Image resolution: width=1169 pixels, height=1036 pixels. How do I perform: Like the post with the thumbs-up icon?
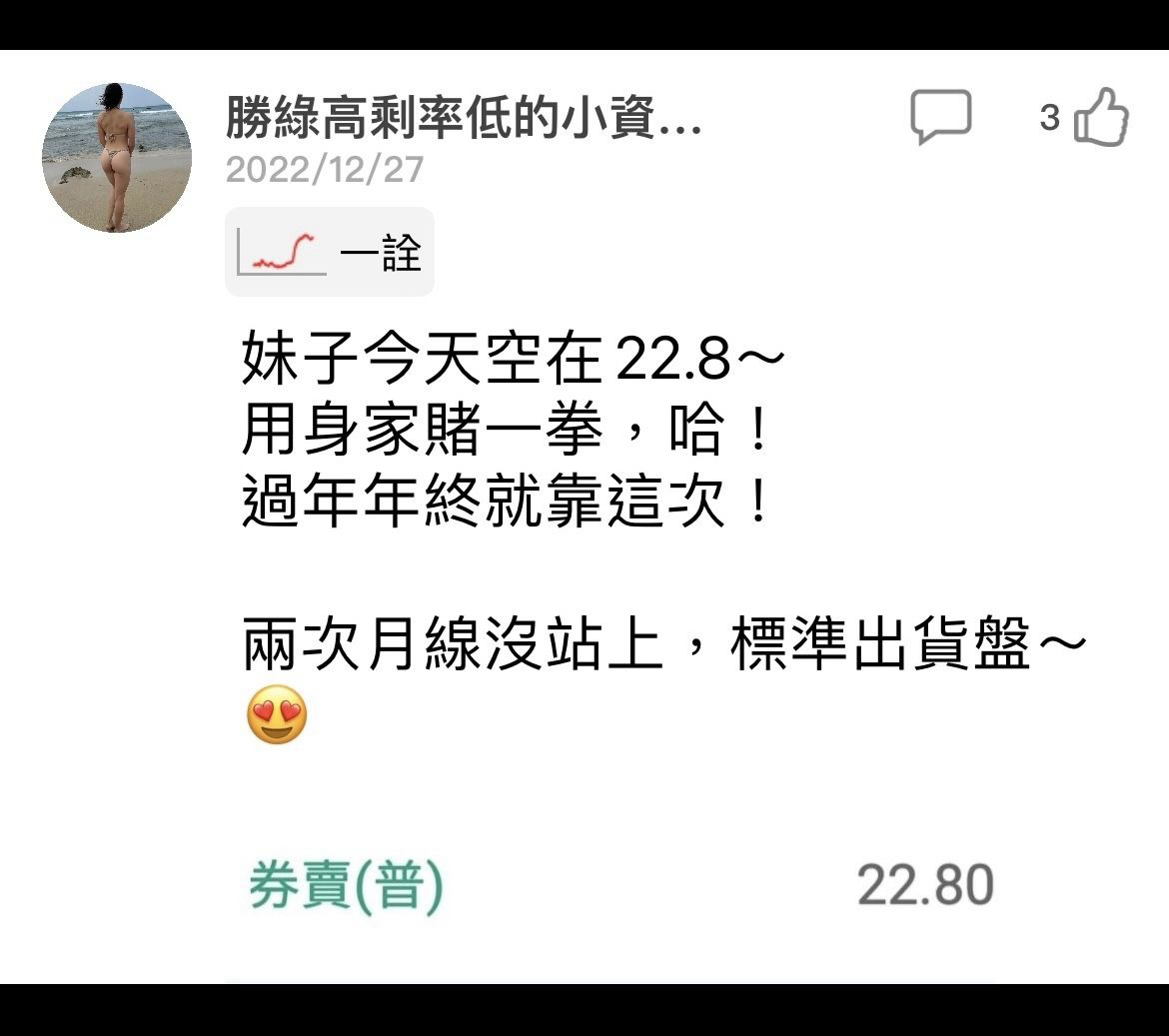coord(1101,118)
